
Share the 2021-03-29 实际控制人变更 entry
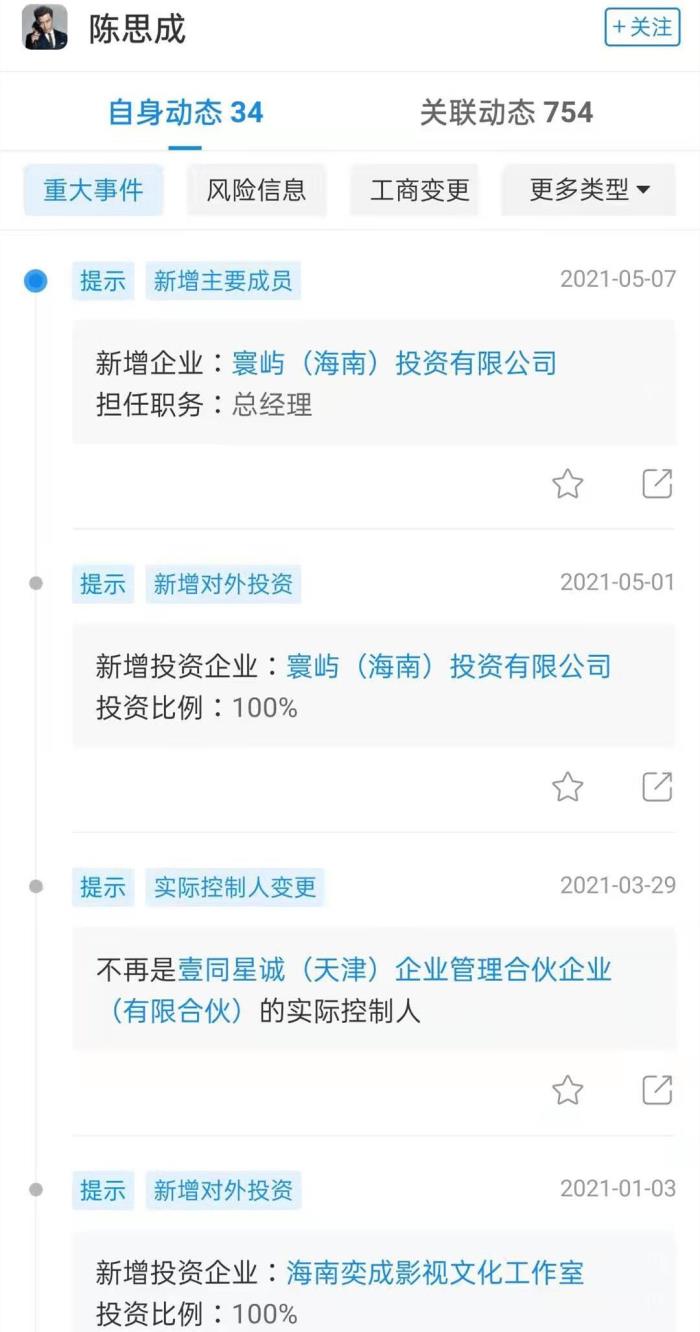tap(657, 1090)
